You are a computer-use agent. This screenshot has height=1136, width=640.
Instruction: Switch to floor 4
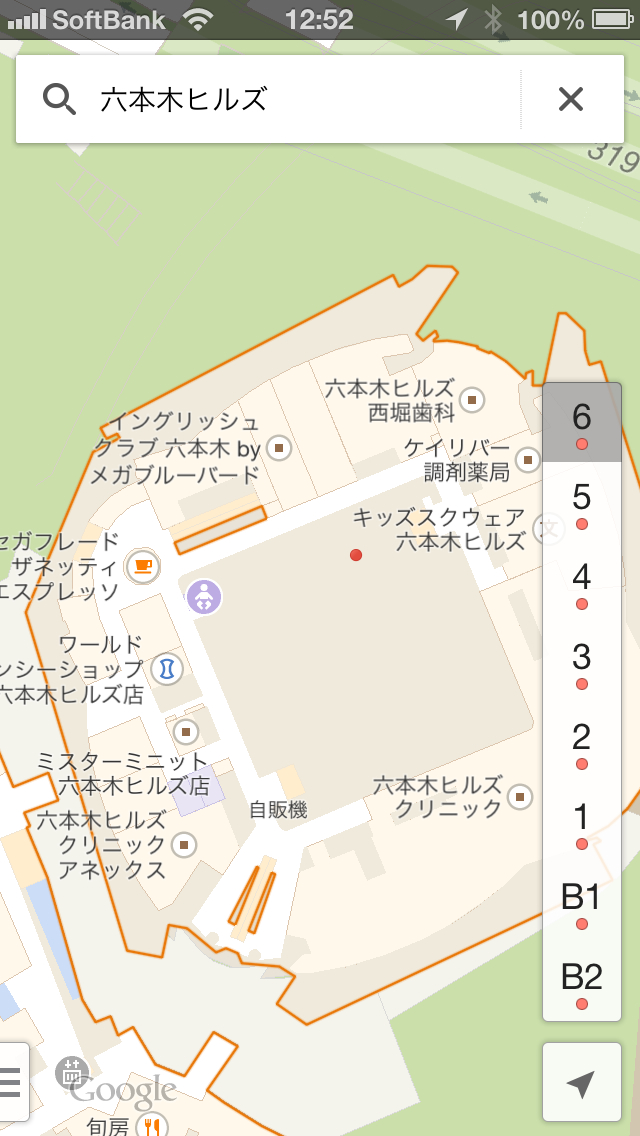[582, 583]
